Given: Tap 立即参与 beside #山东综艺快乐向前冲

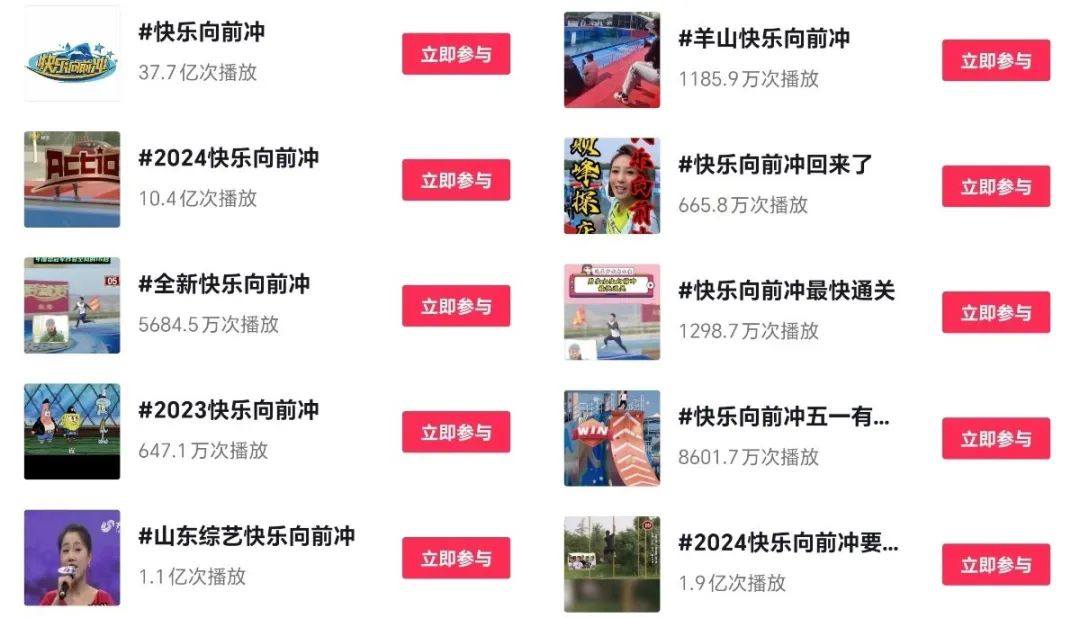Looking at the screenshot, I should point(456,558).
